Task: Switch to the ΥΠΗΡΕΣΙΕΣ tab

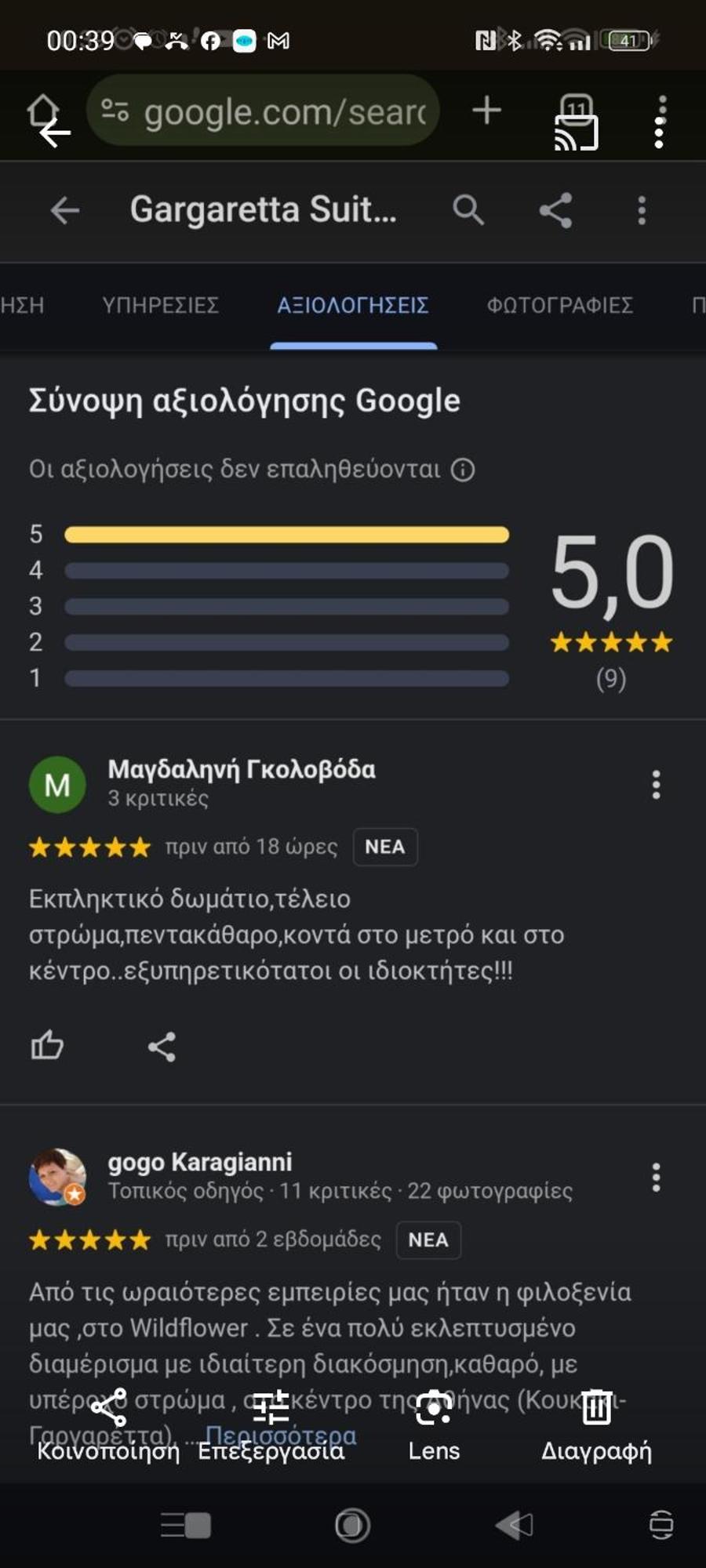Action: pyautogui.click(x=160, y=306)
